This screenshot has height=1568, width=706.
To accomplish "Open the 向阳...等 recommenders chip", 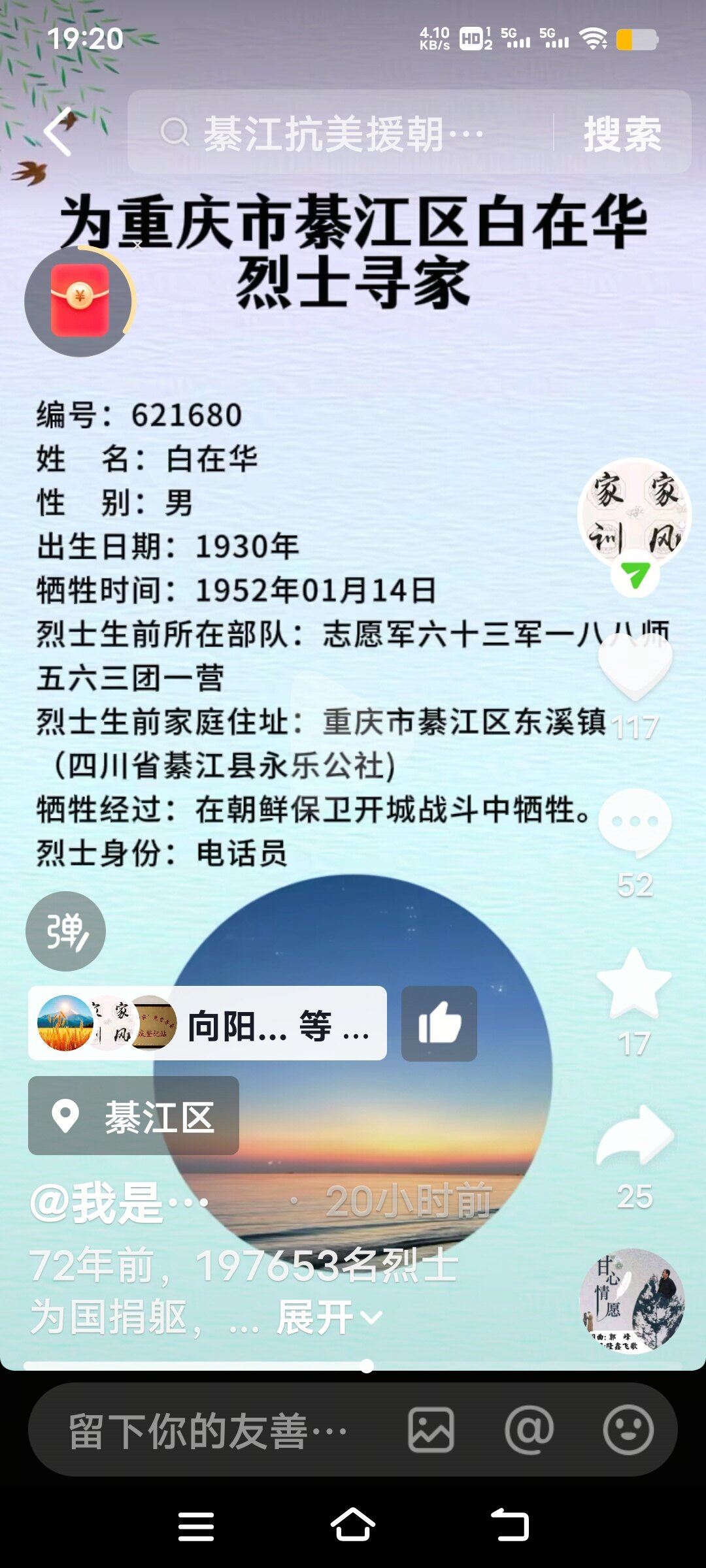I will (207, 1023).
